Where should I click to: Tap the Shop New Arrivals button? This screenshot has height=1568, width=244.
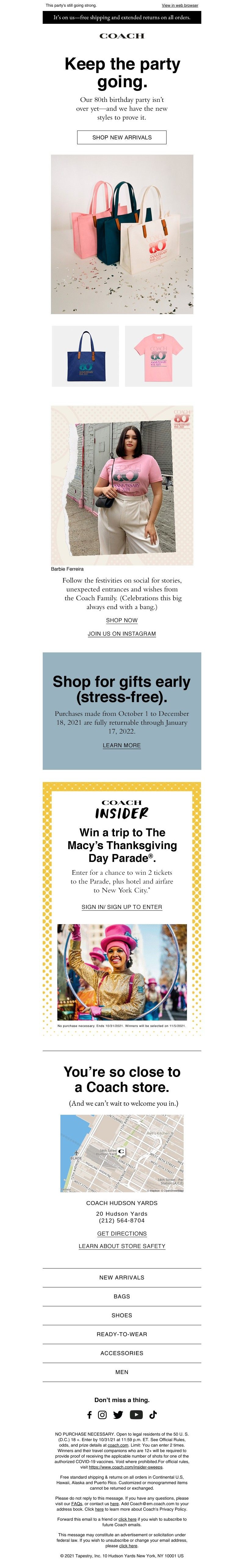click(x=122, y=138)
